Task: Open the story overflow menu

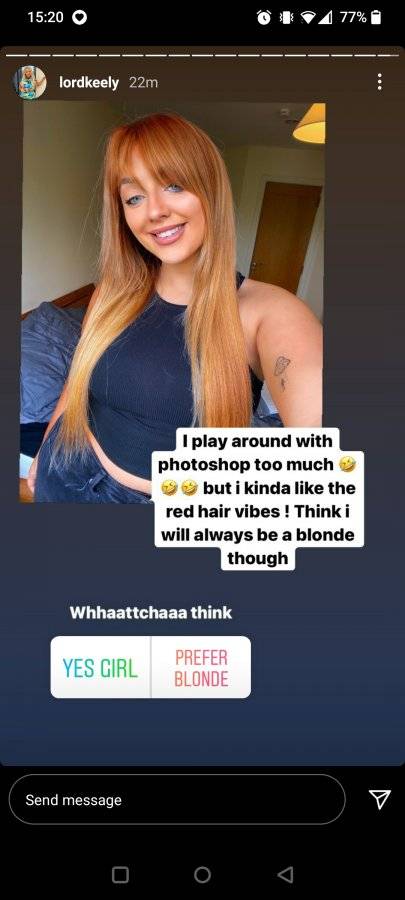Action: click(379, 82)
